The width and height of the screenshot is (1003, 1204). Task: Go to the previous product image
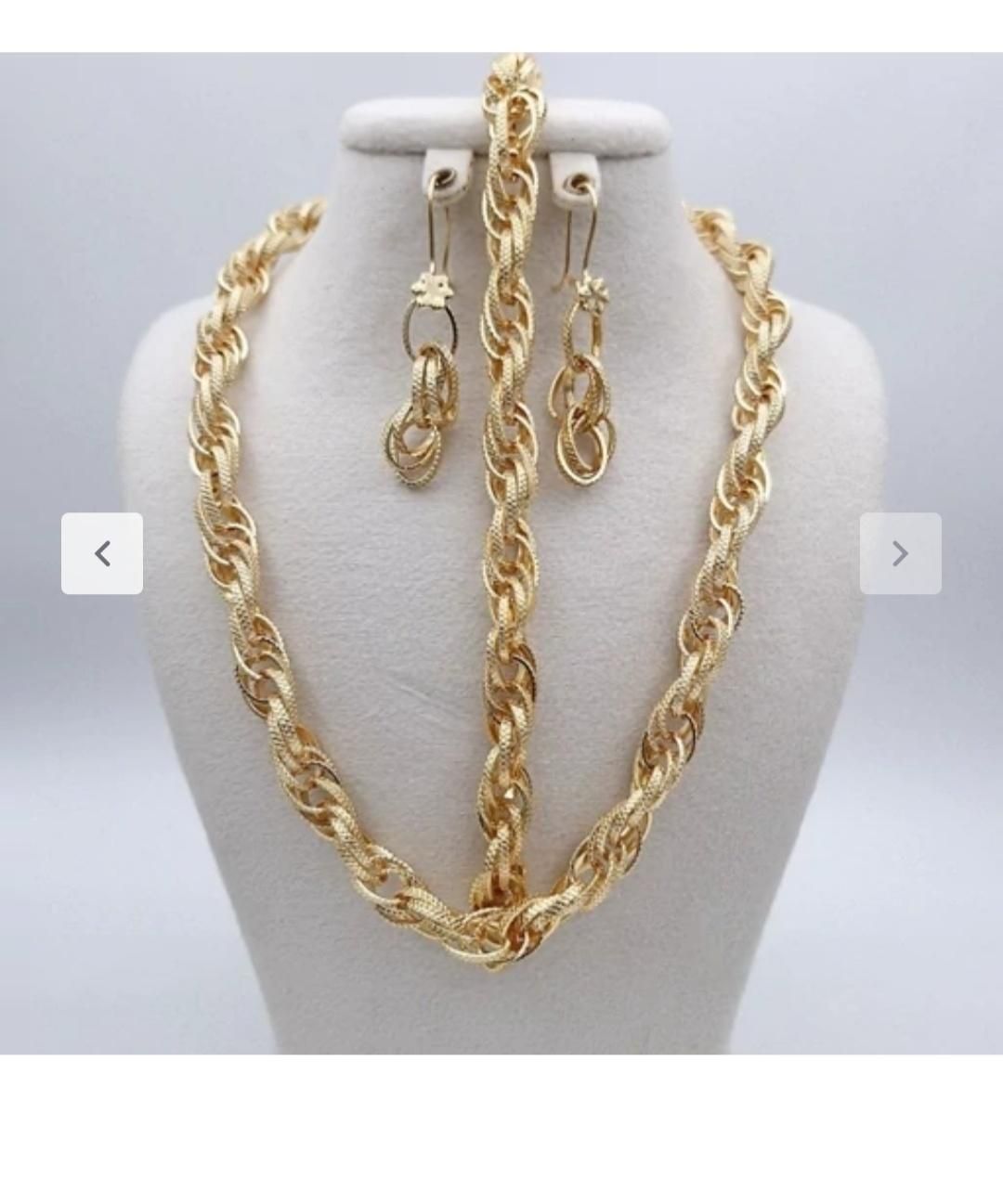pos(102,553)
